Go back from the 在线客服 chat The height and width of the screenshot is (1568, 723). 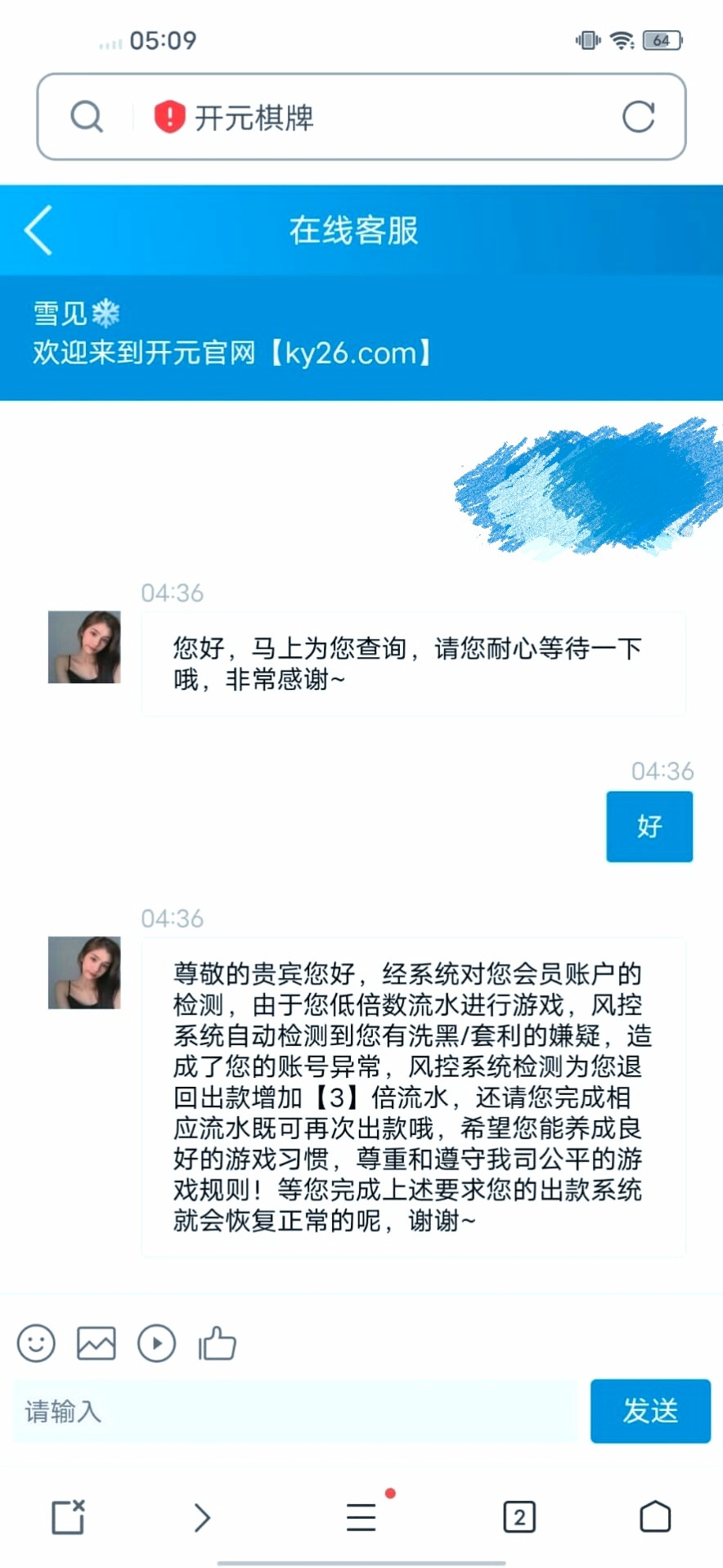(x=38, y=230)
